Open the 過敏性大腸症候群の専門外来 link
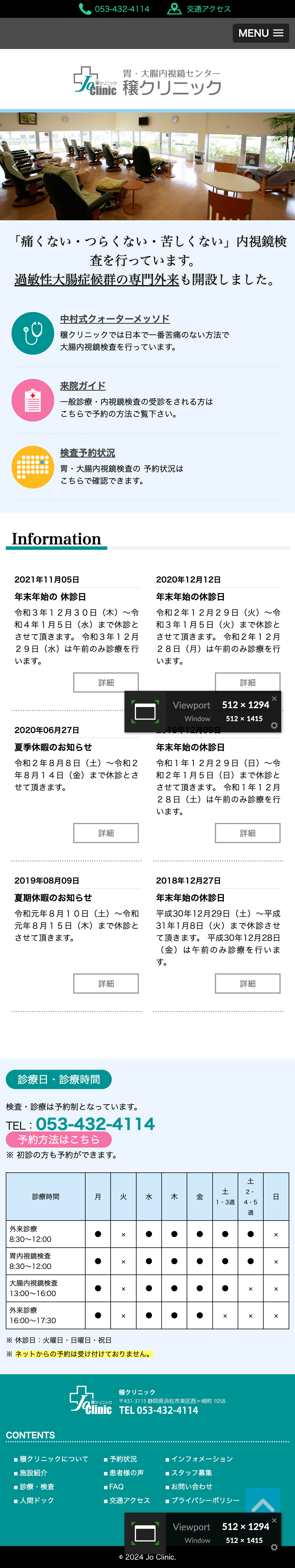This screenshot has height=1568, width=295. tap(97, 279)
